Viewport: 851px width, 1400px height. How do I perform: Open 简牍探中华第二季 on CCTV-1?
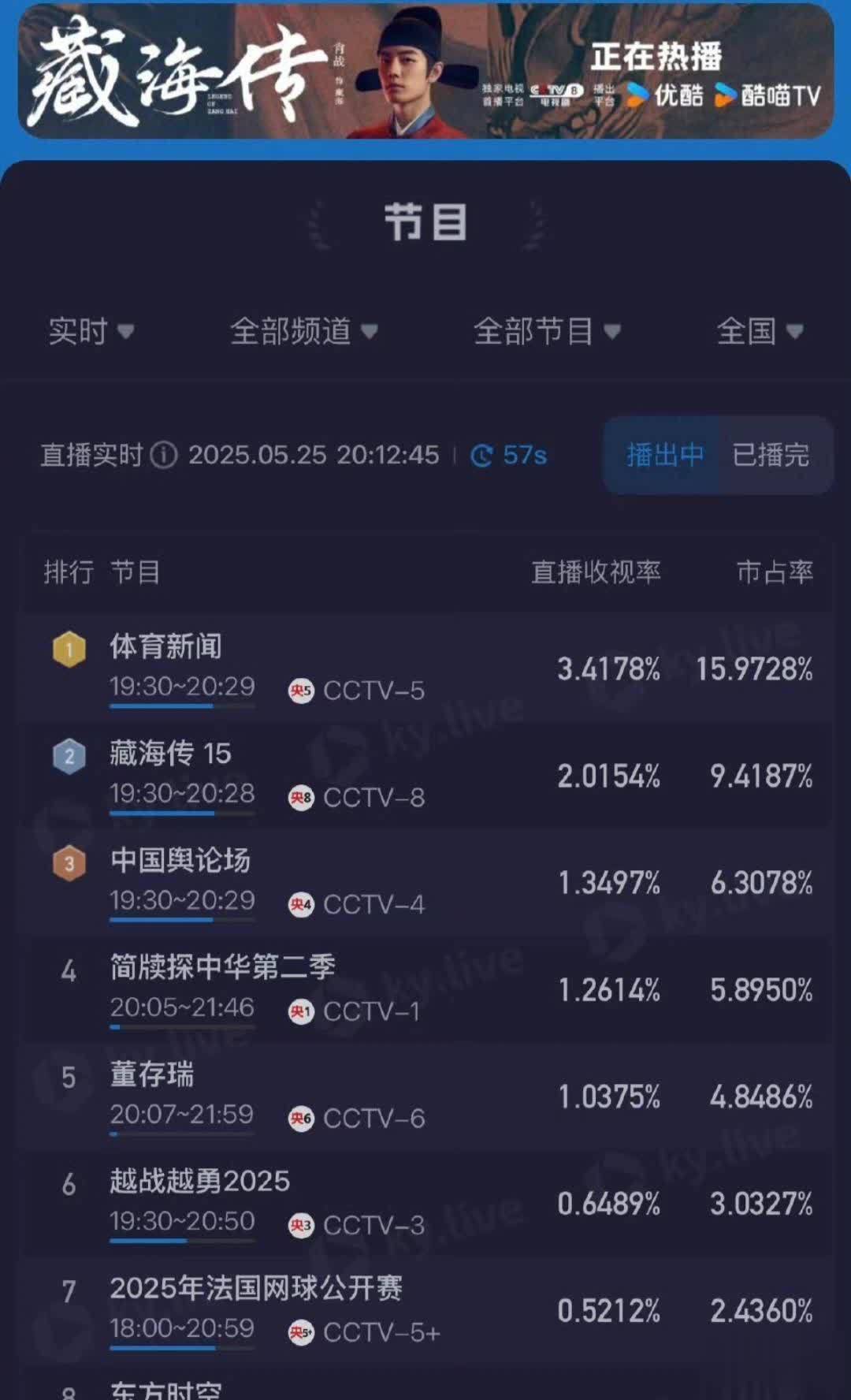tap(425, 989)
